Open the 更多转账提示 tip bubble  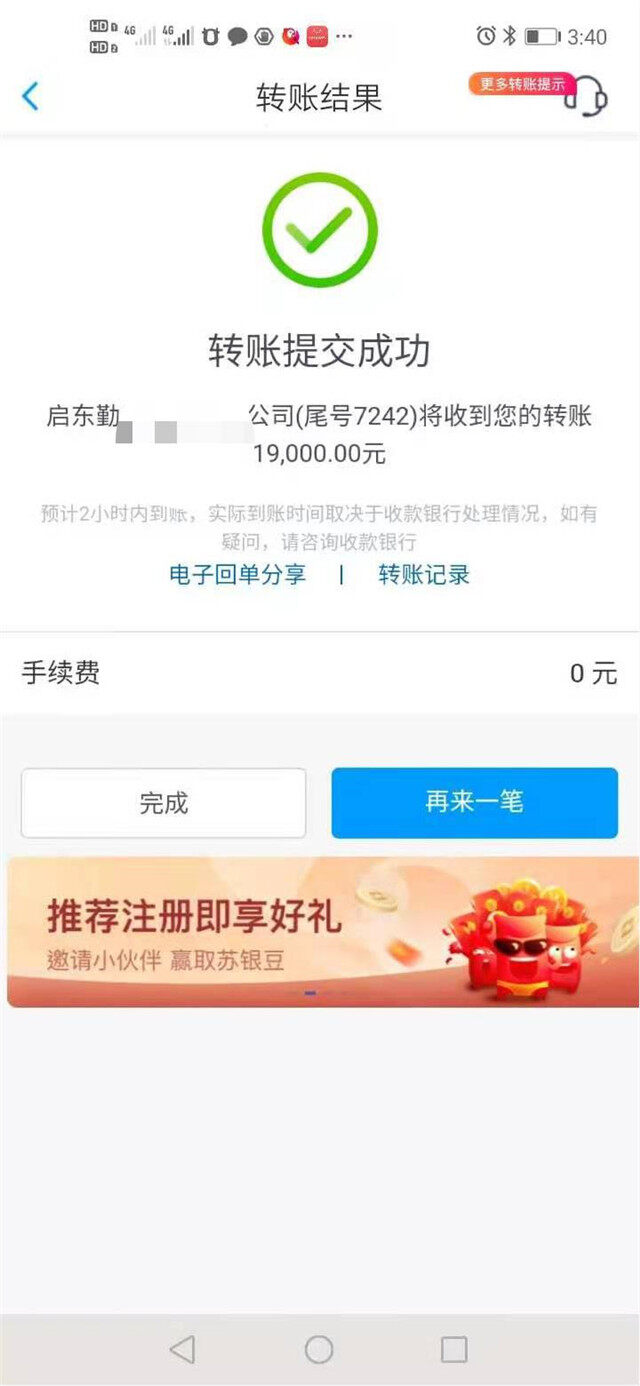click(x=521, y=84)
